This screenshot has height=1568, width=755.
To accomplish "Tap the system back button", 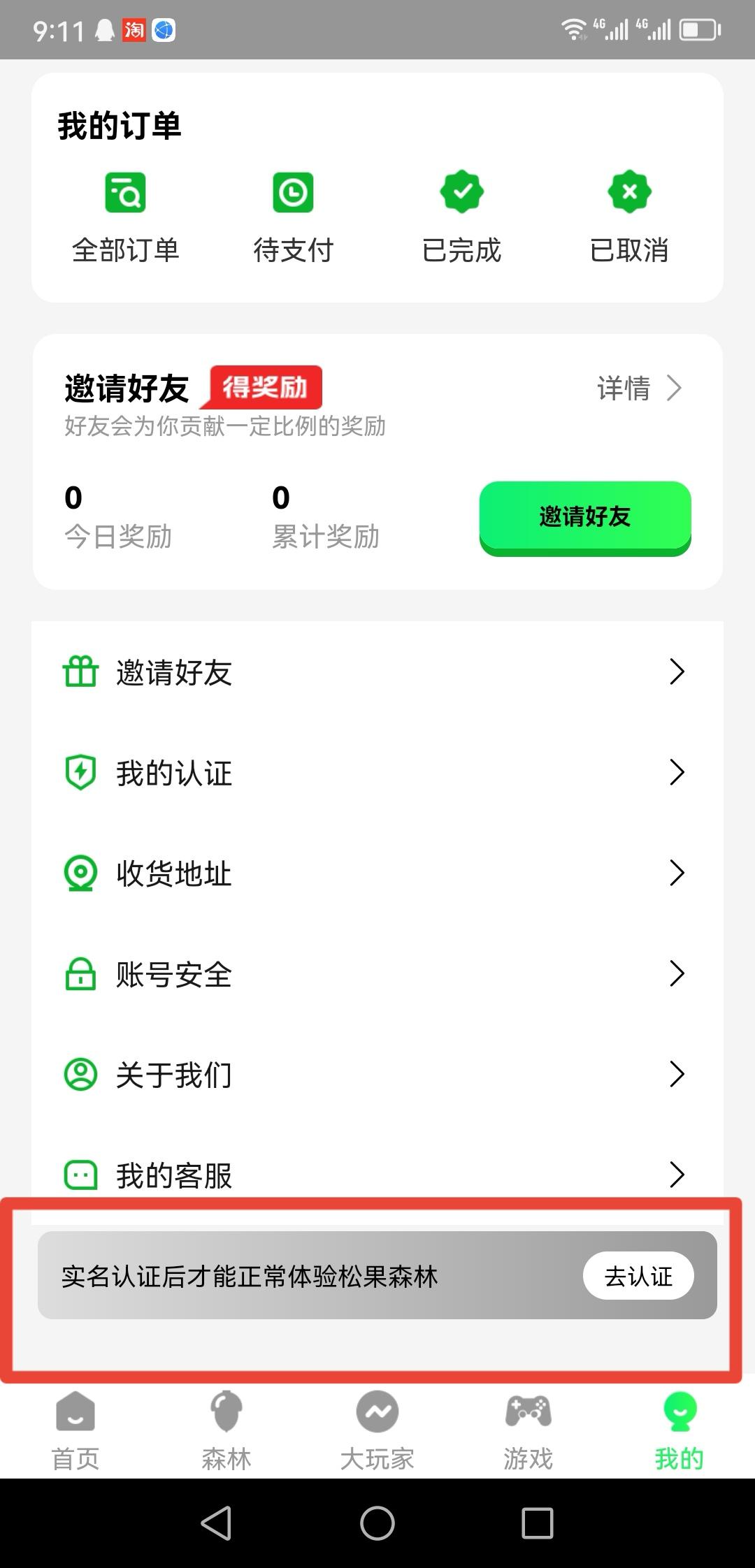I will click(x=216, y=1523).
